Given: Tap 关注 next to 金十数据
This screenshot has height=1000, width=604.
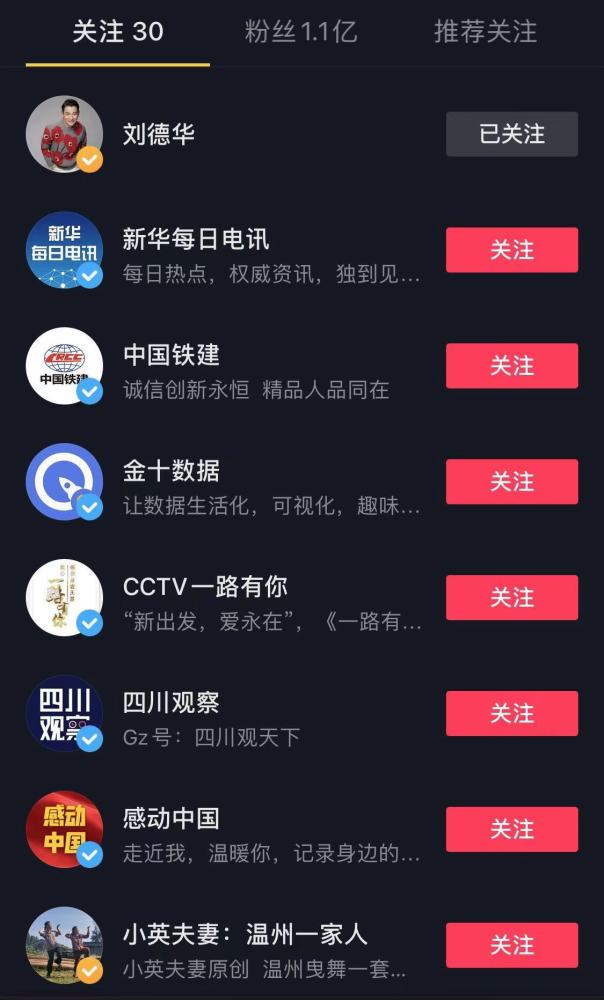Looking at the screenshot, I should click(x=511, y=482).
